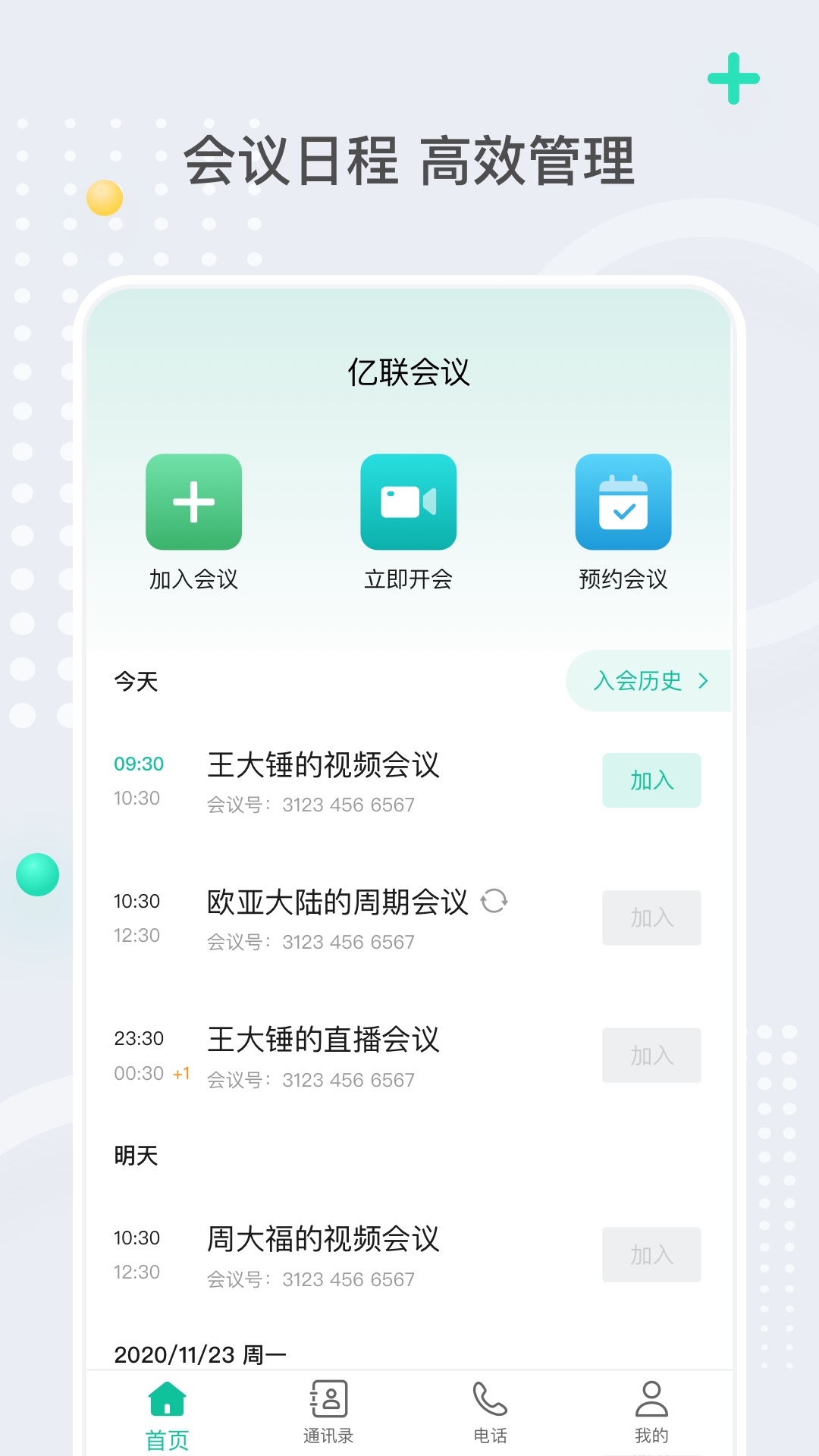Expand 入会历史 via its chevron arrow
819x1456 pixels.
coord(704,681)
